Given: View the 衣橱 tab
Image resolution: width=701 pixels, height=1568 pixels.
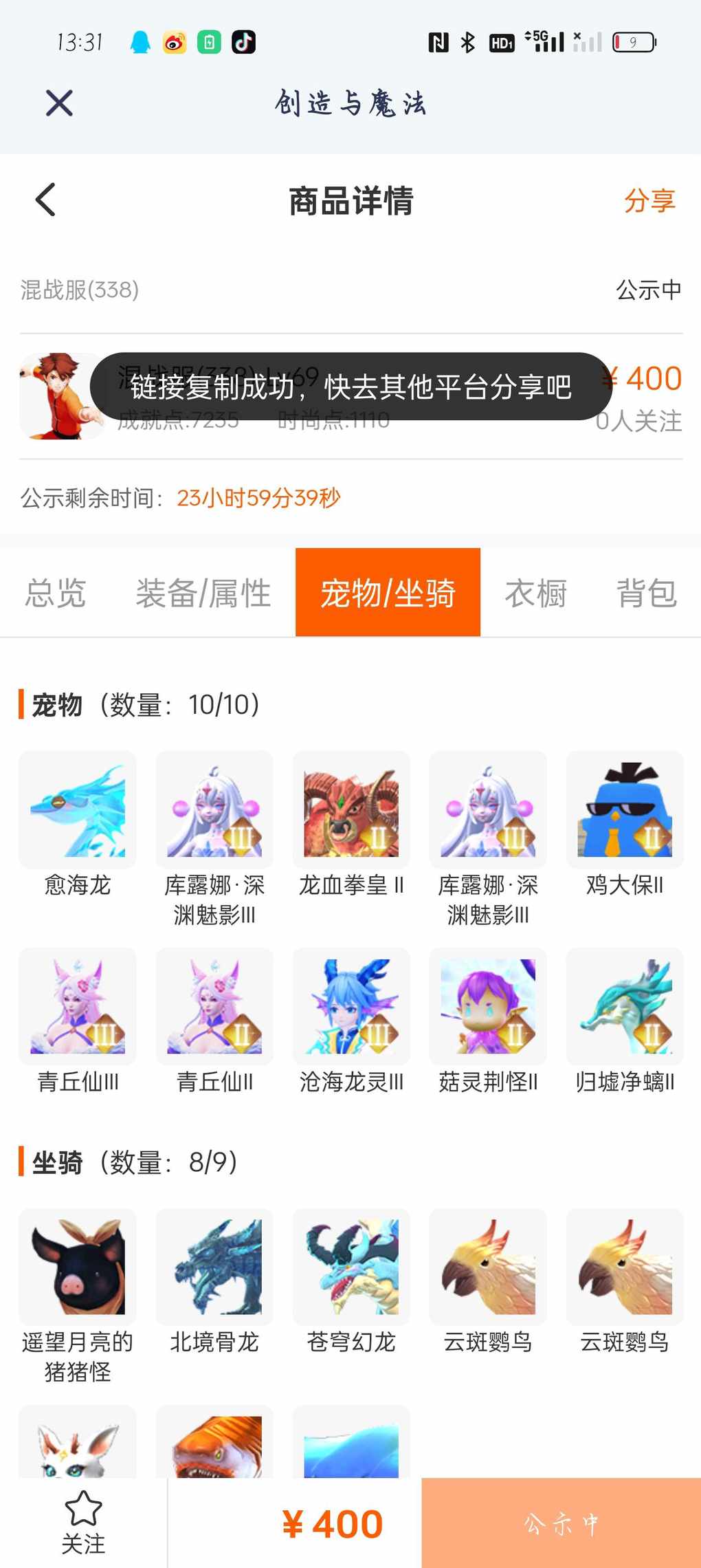Looking at the screenshot, I should pos(535,593).
